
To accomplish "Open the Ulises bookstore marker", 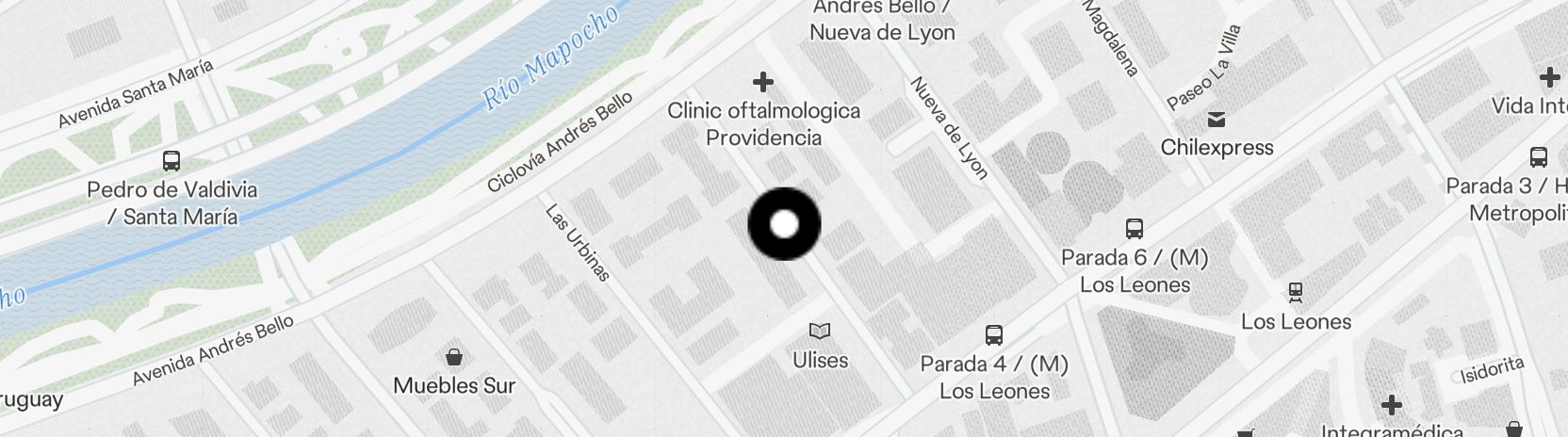I will [820, 332].
